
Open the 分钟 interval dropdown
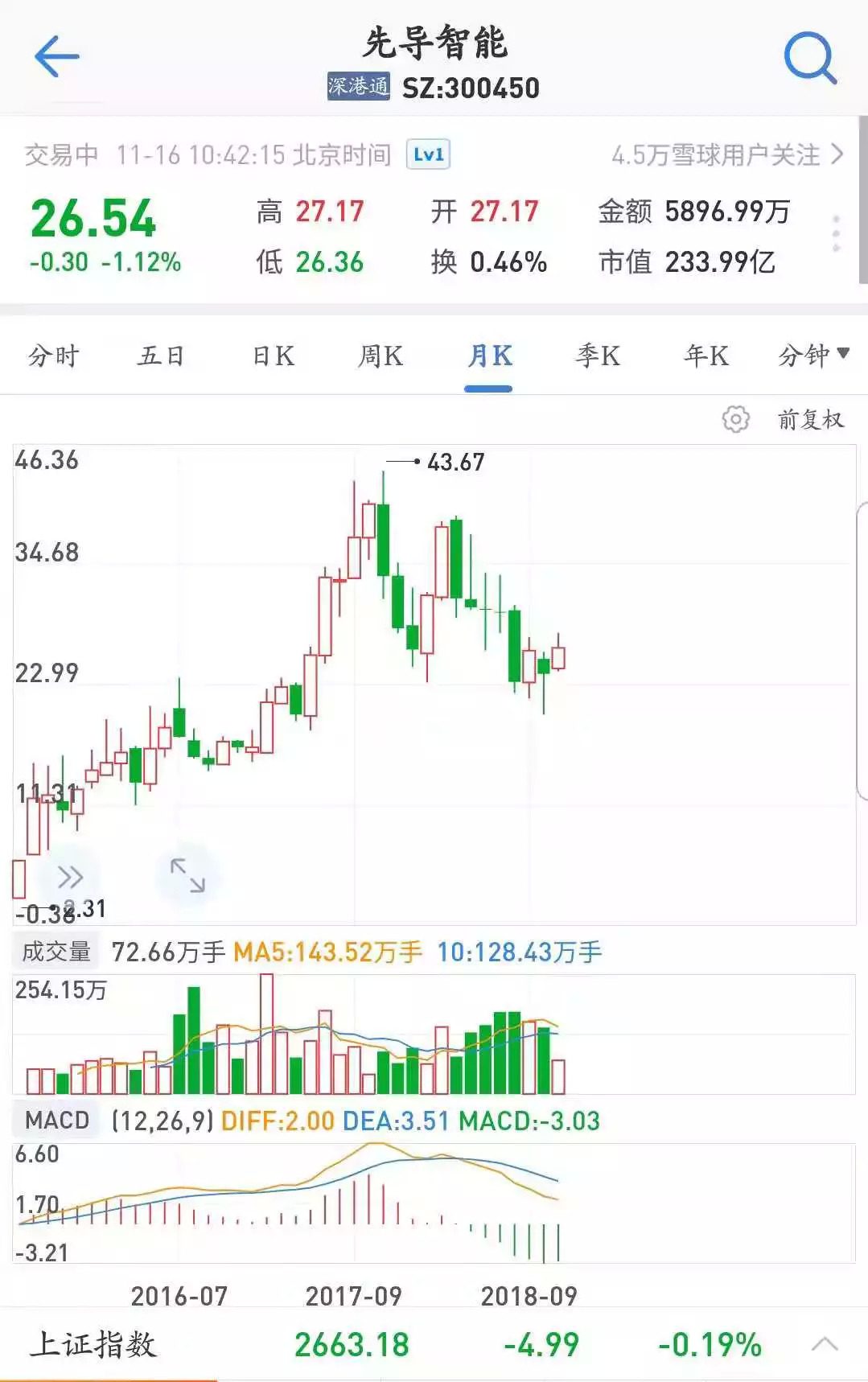(x=812, y=356)
